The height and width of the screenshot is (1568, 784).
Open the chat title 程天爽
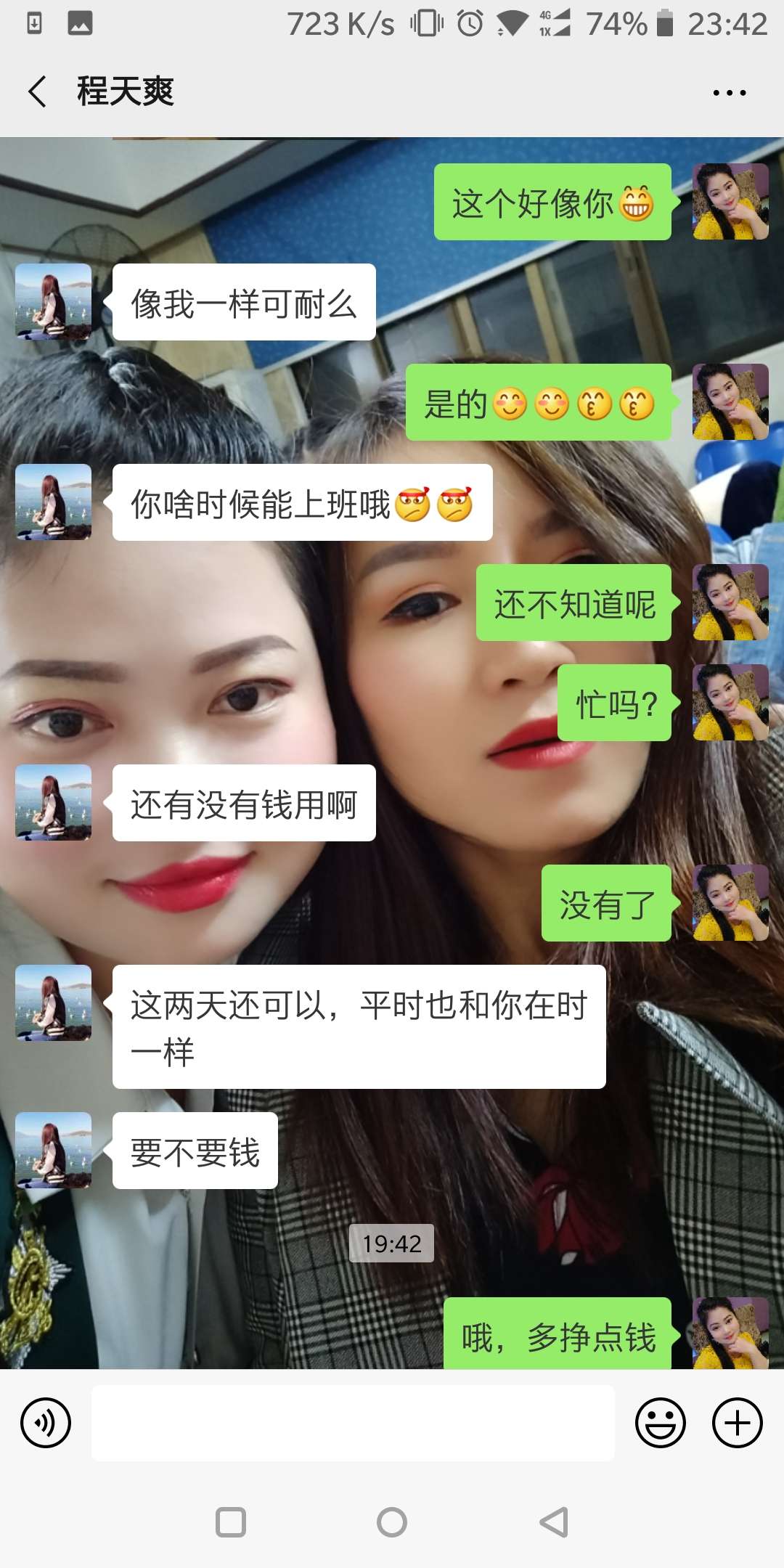click(125, 91)
